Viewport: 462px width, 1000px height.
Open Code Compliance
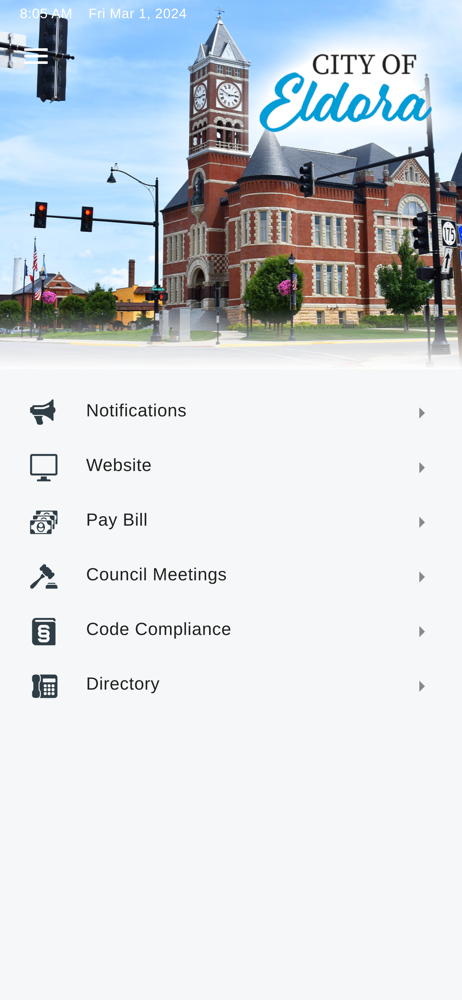pos(231,630)
